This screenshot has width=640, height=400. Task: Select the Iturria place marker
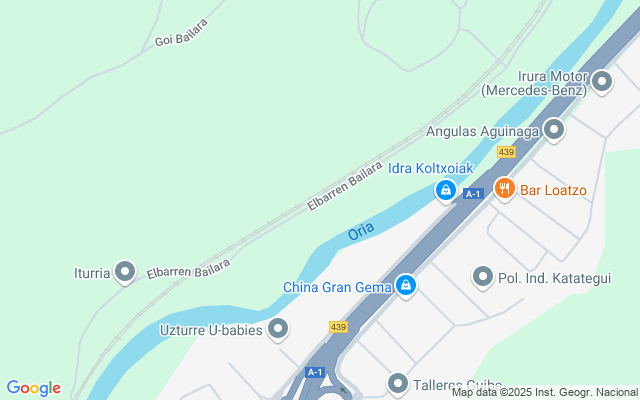coord(125,271)
